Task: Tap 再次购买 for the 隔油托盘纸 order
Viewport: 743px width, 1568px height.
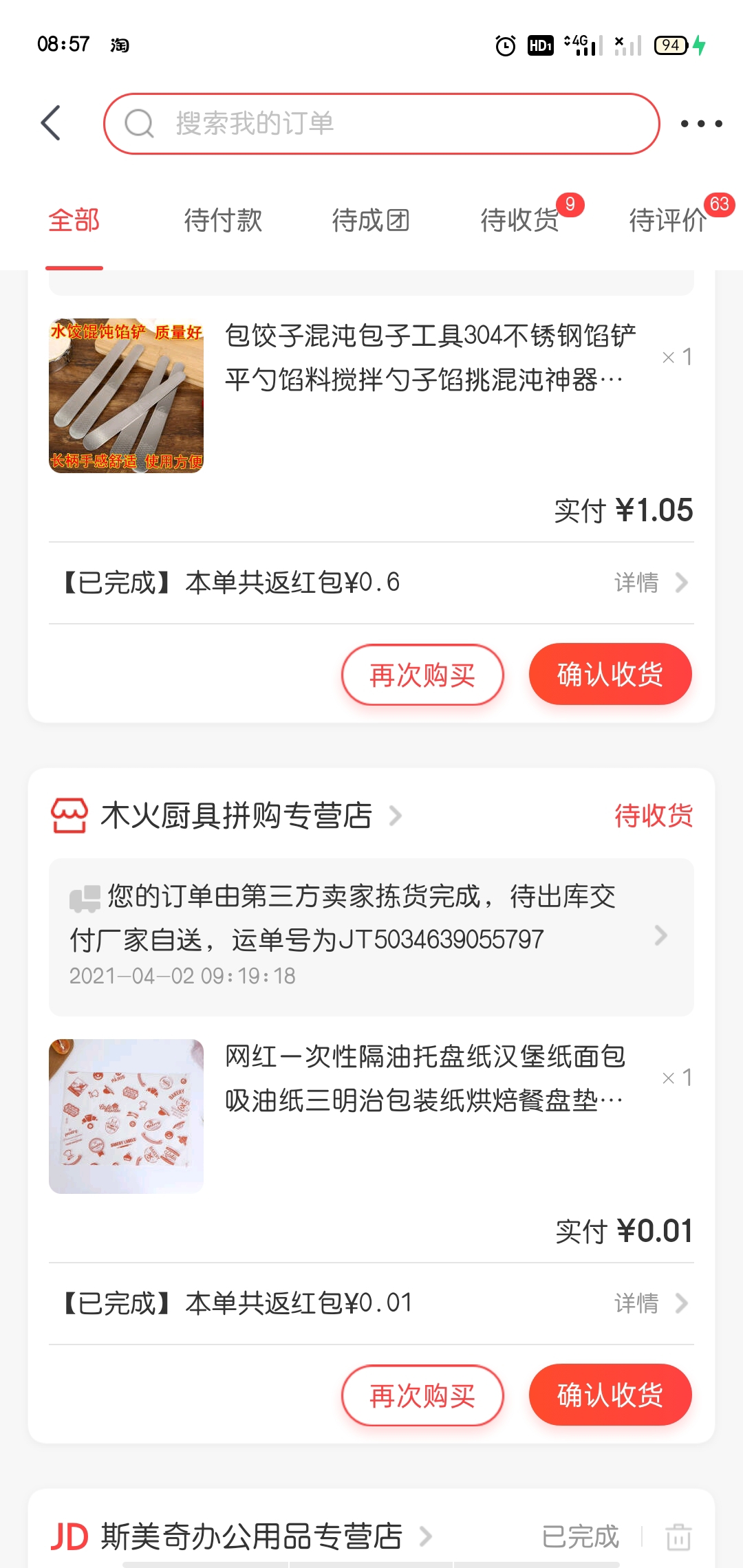Action: (x=422, y=1395)
